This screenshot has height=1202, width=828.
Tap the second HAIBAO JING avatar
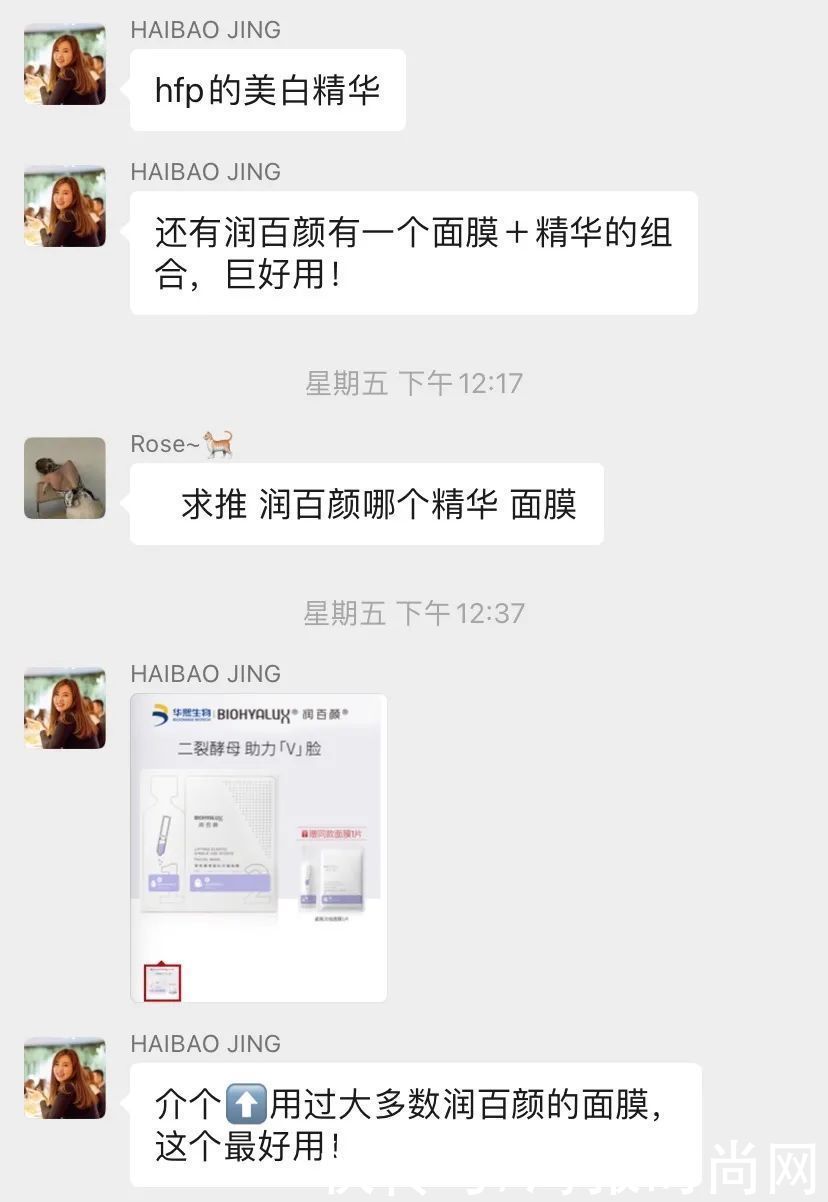click(x=64, y=206)
